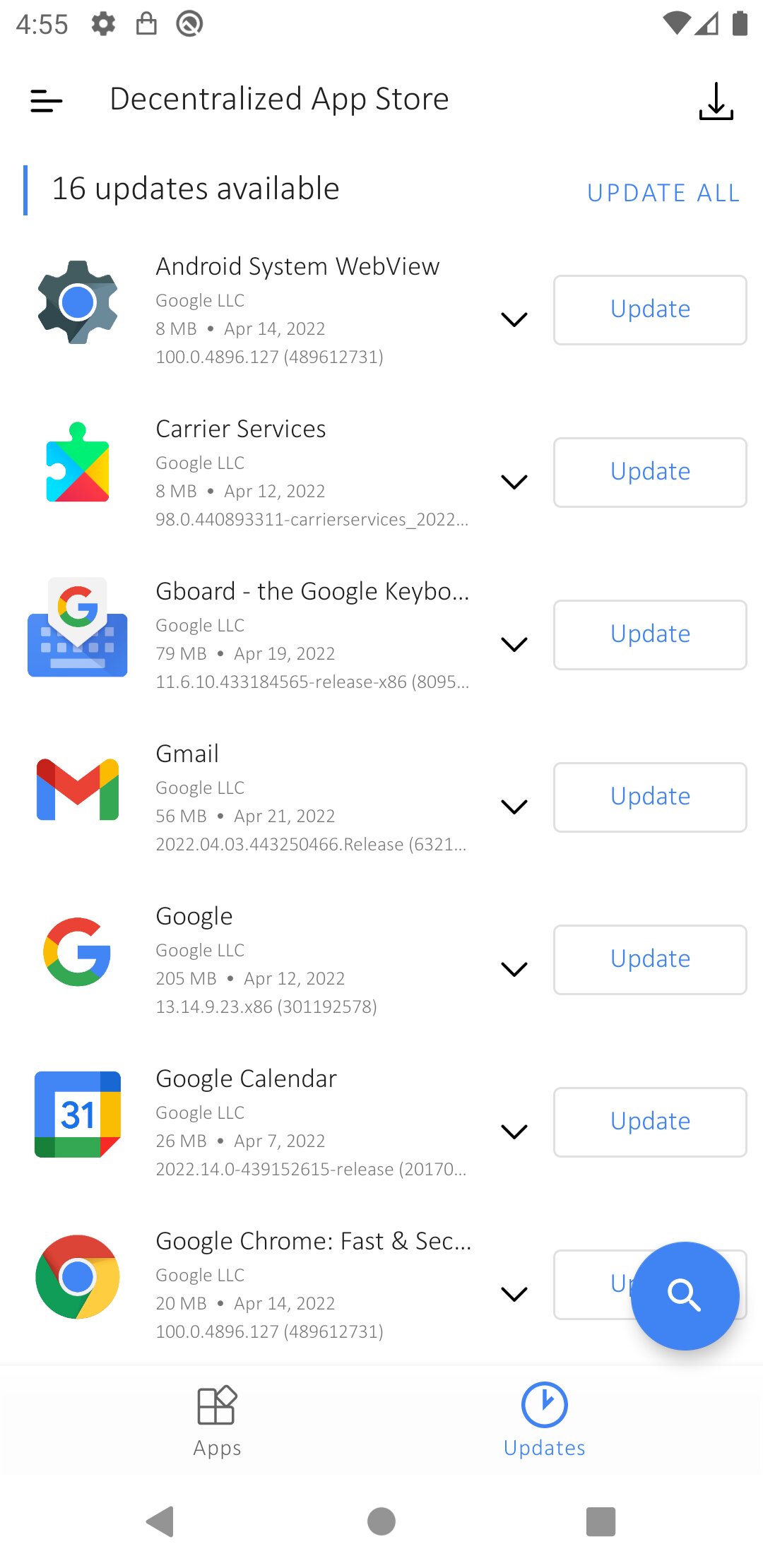The width and height of the screenshot is (763, 1568).
Task: Expand details for Android System WebView
Action: pos(514,319)
